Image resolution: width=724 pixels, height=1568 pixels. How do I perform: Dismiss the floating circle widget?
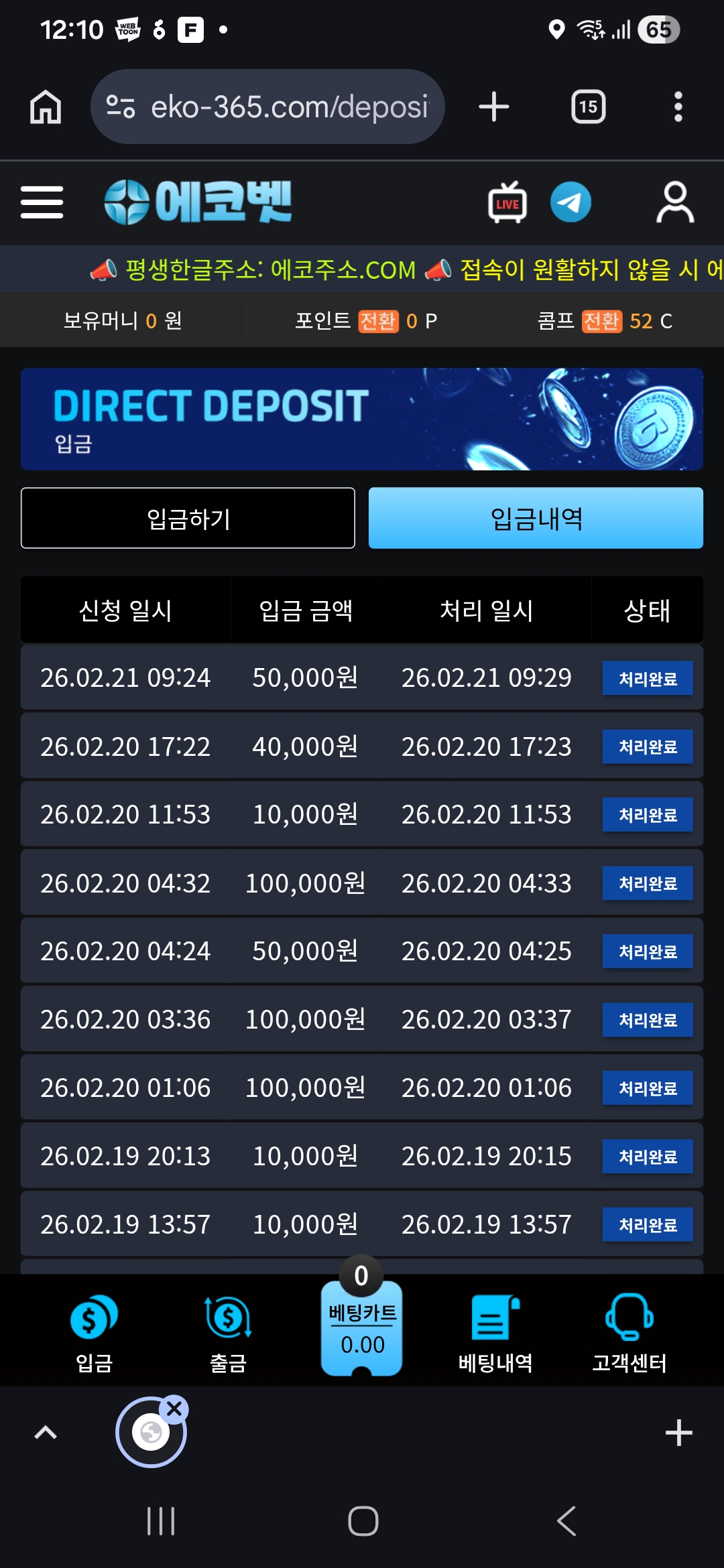click(x=175, y=1409)
